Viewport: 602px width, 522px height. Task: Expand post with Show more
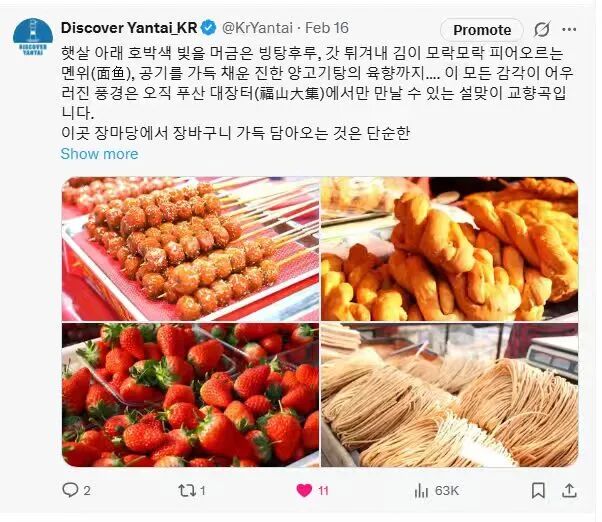99,154
